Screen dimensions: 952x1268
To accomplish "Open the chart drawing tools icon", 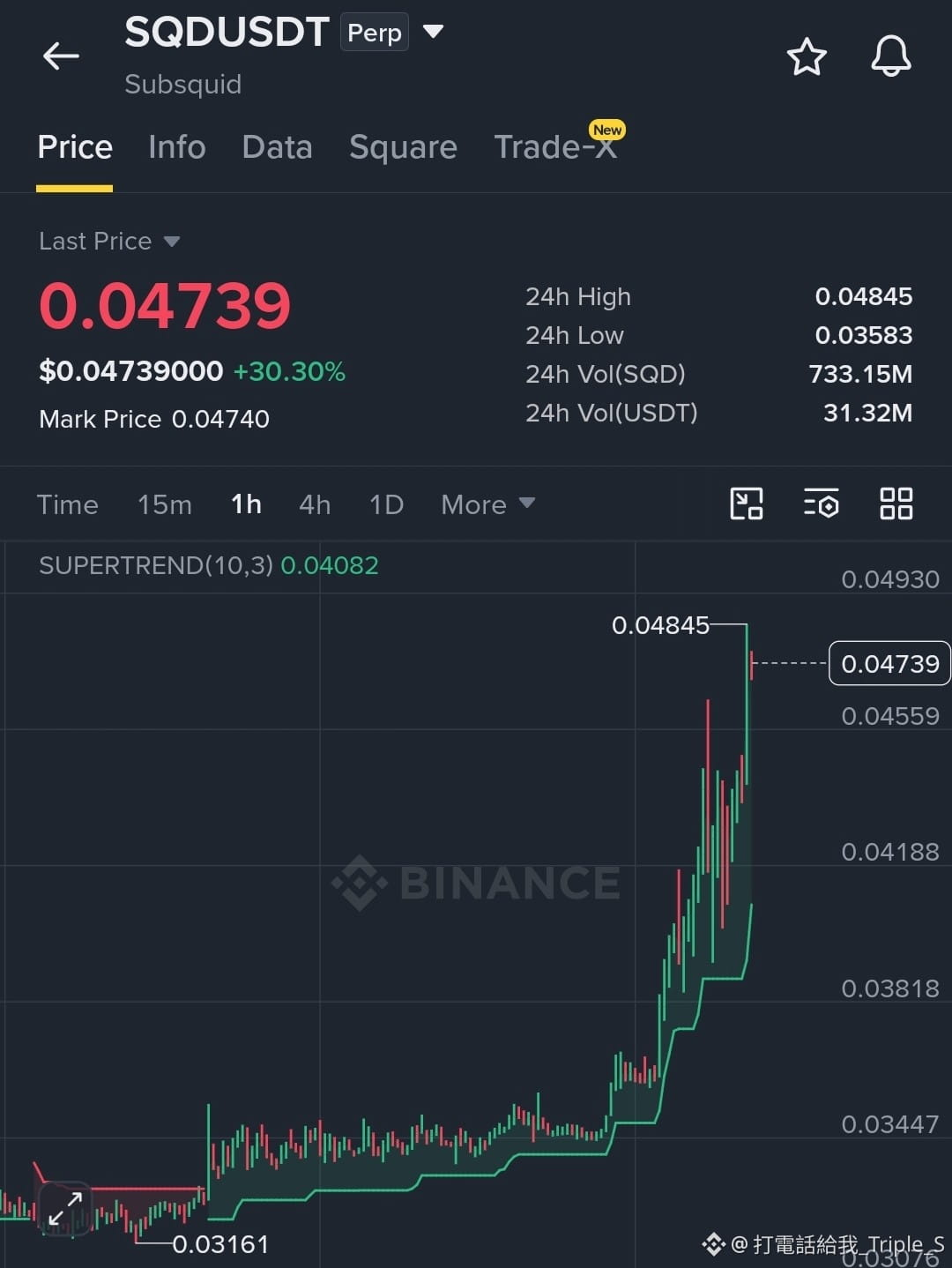I will click(747, 503).
